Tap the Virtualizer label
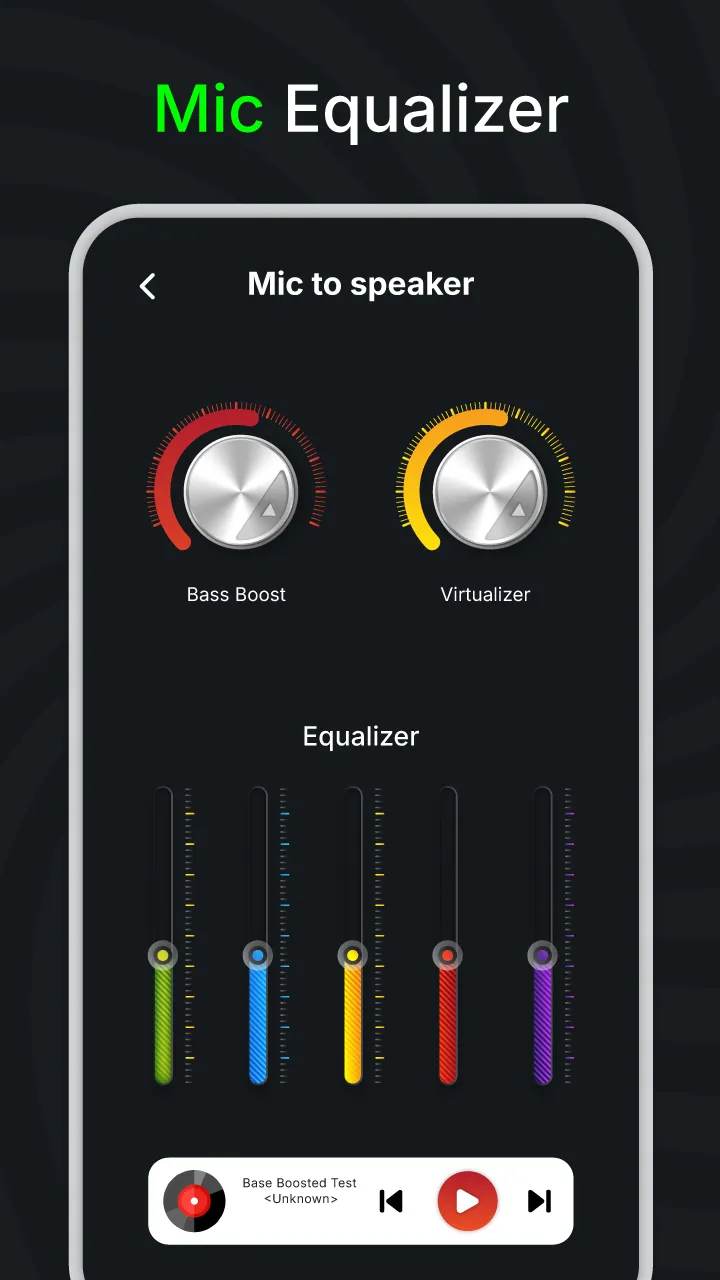This screenshot has width=720, height=1280. pos(486,594)
